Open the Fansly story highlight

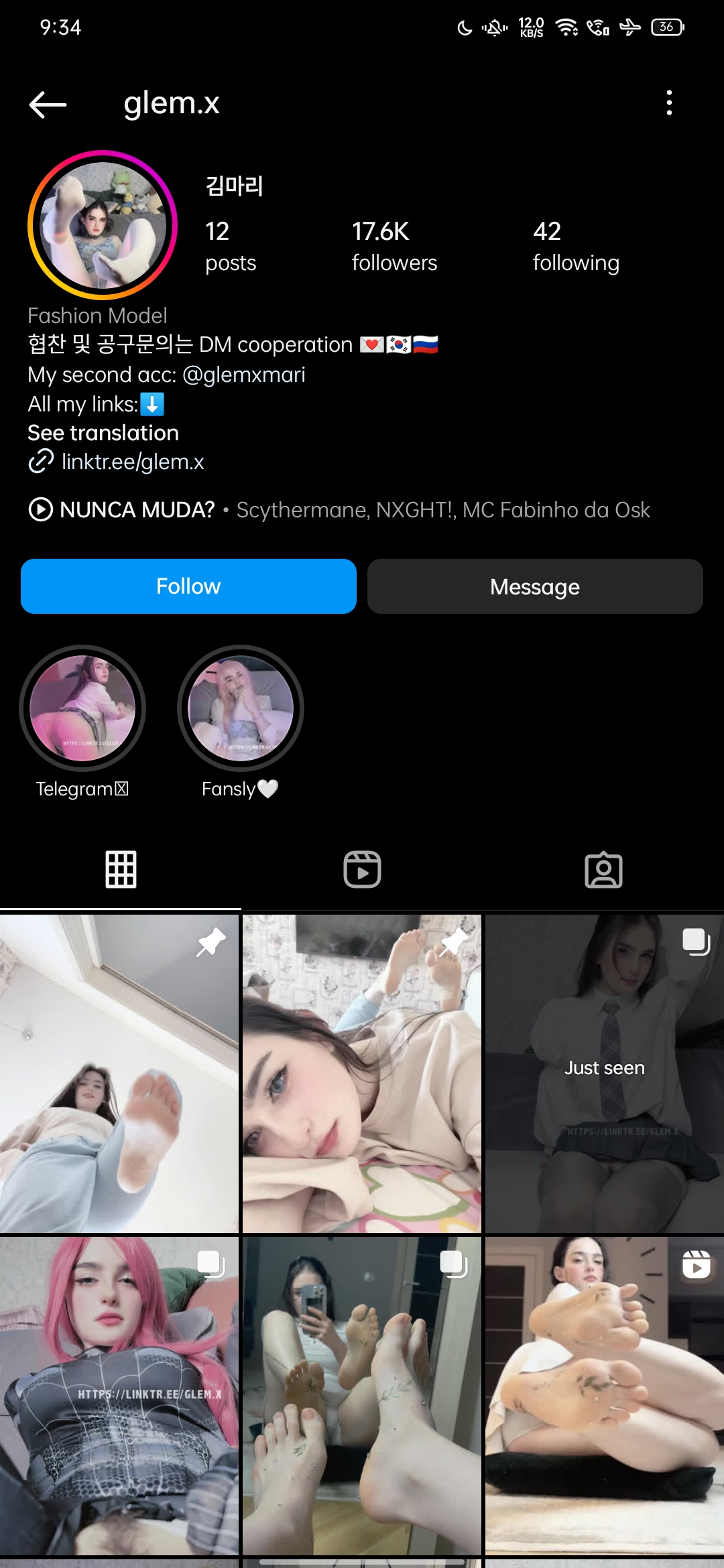[240, 708]
